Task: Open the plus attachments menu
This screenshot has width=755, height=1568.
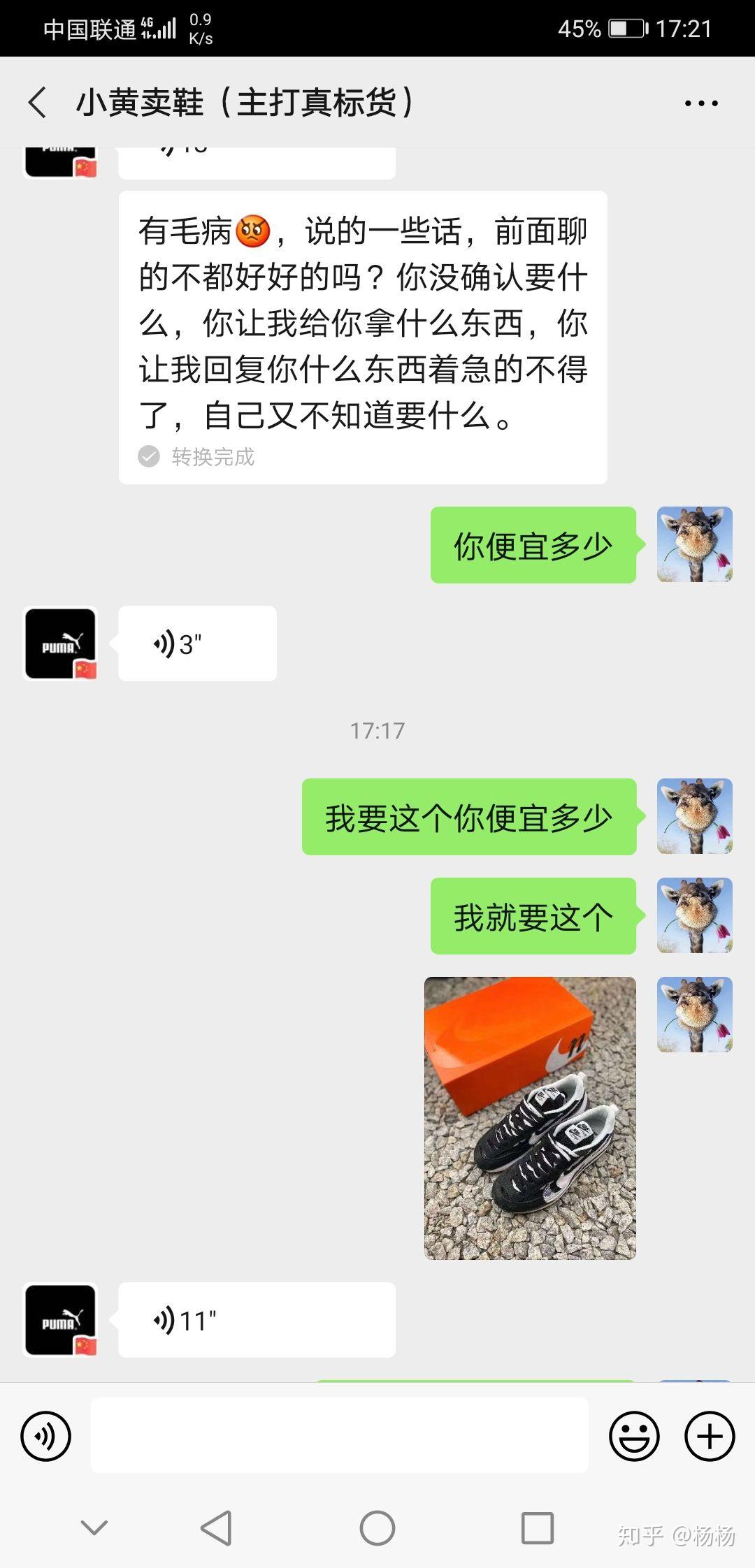Action: (x=710, y=1437)
